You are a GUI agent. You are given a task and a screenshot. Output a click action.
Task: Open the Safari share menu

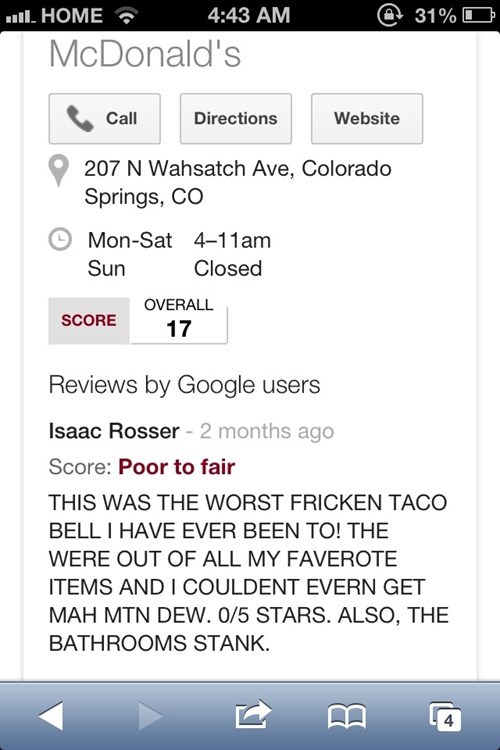tap(254, 715)
